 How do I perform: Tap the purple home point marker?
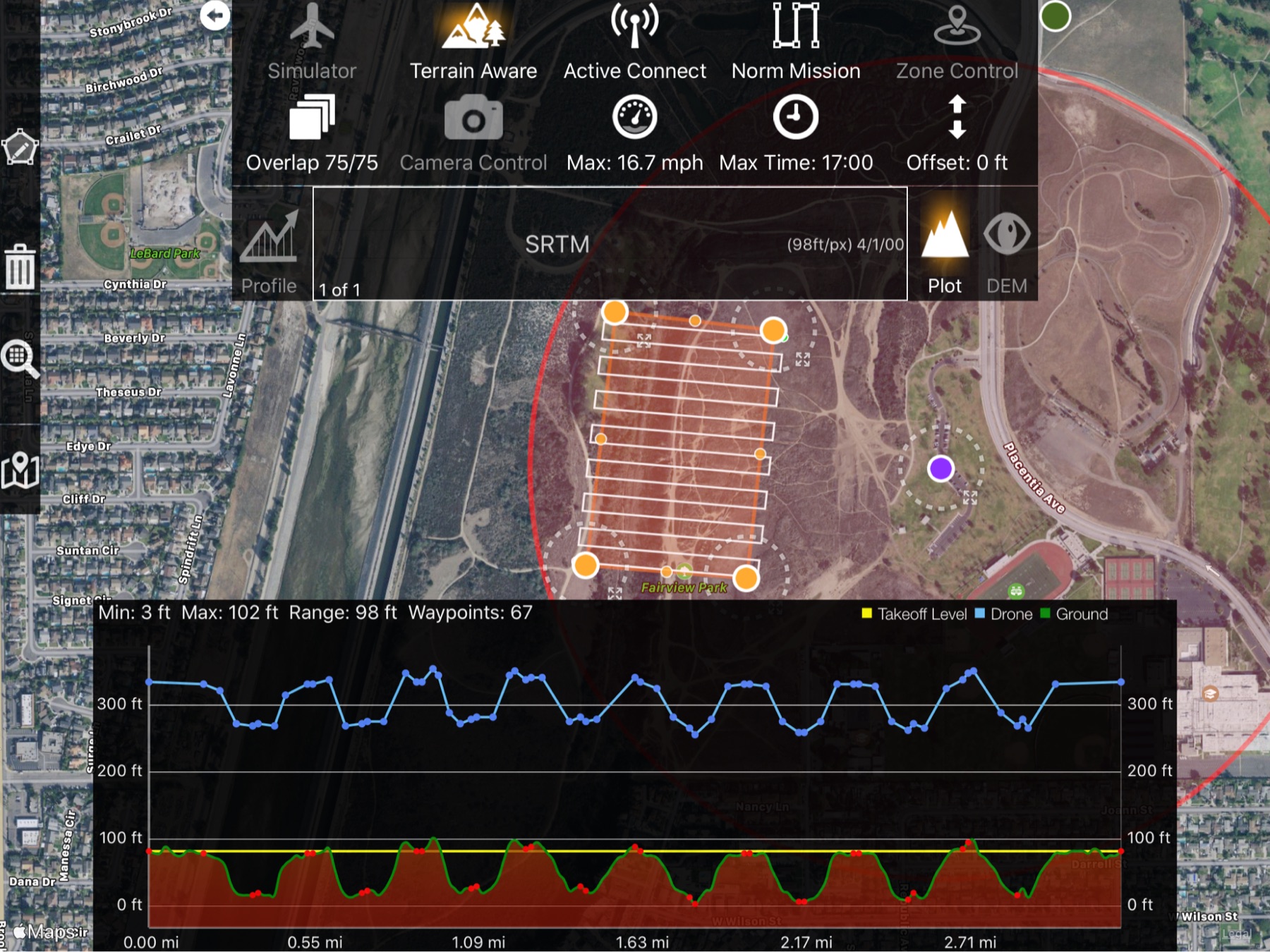point(941,468)
